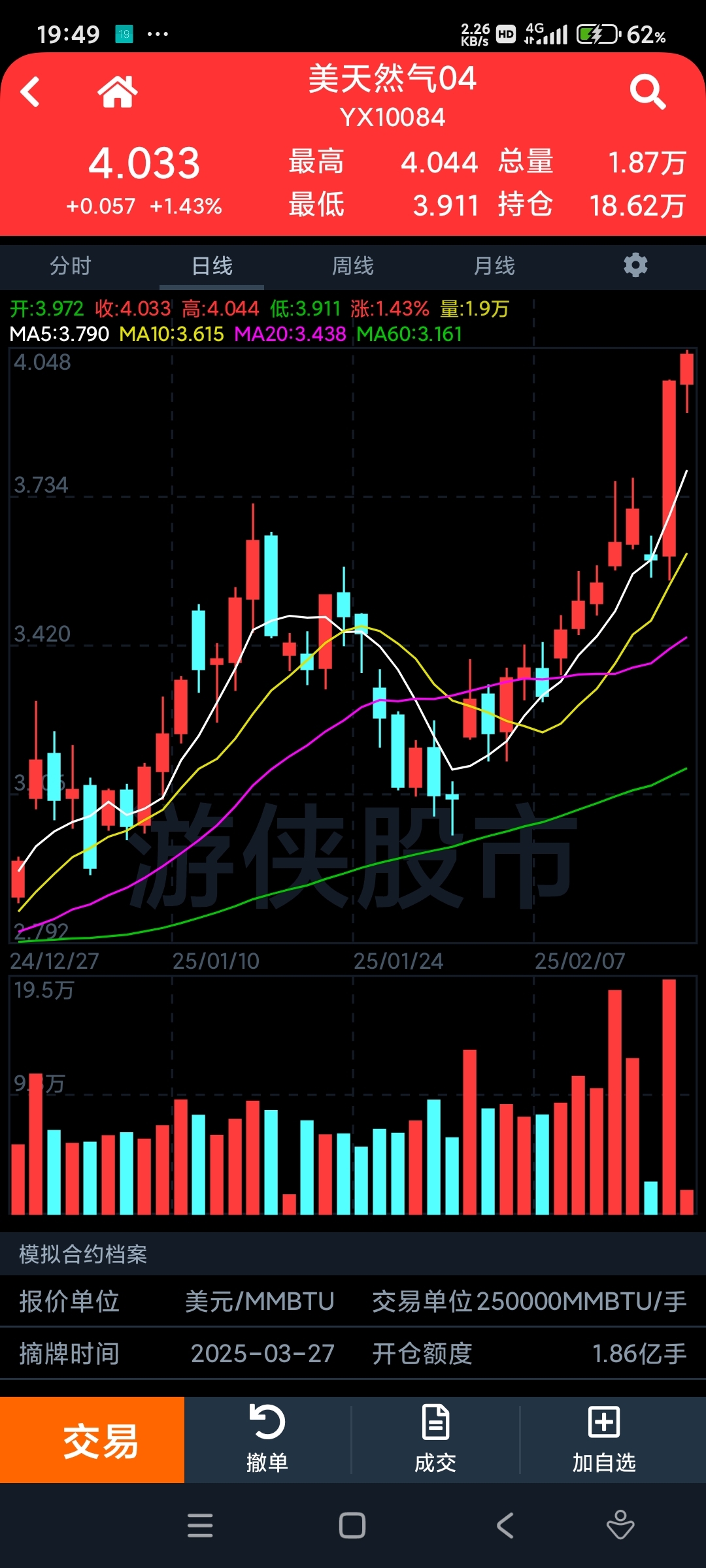Select the 日线 daily chart tab
This screenshot has height=1568, width=706.
[212, 266]
